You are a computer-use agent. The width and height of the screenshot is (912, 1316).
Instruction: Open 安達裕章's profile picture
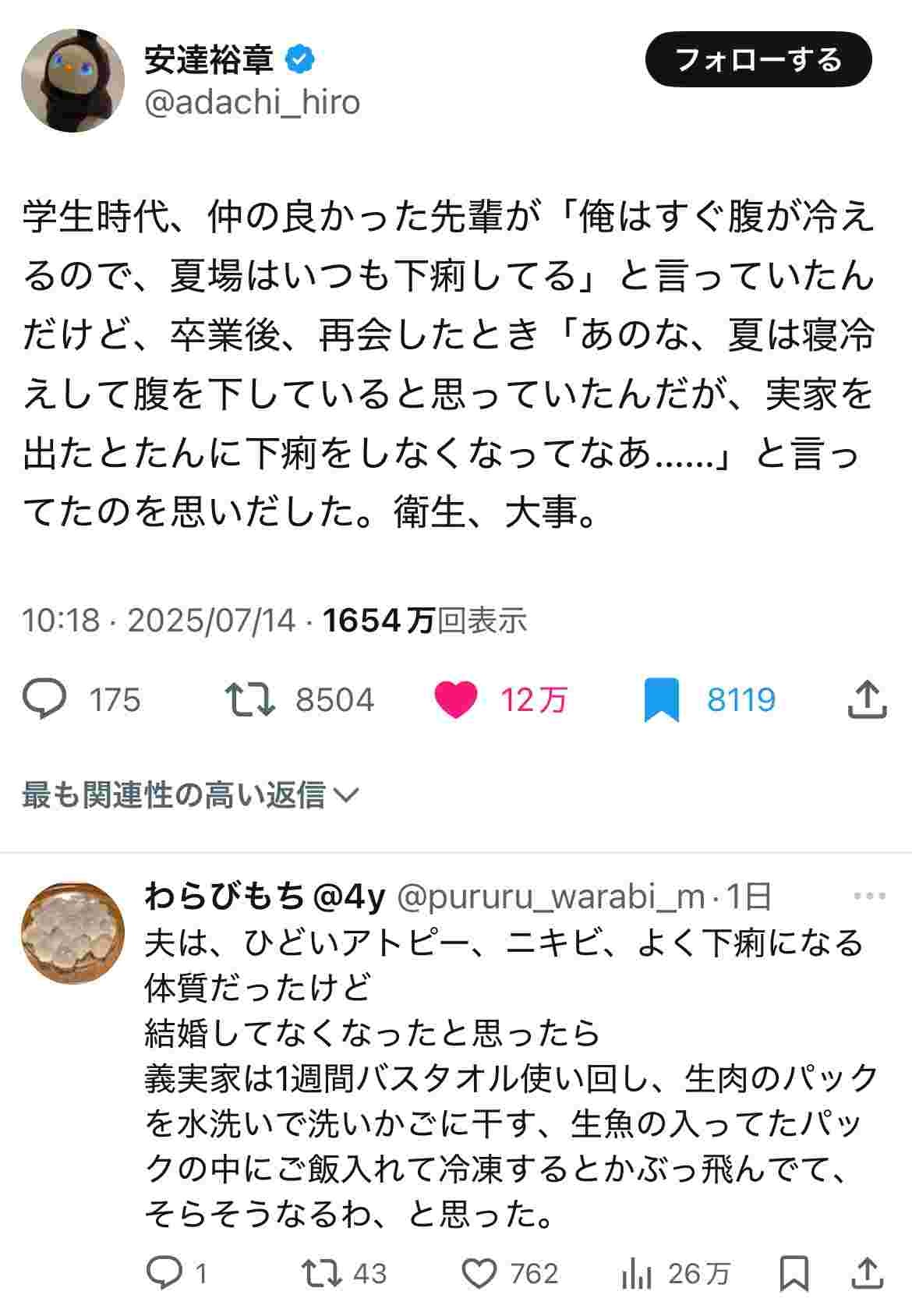click(73, 82)
